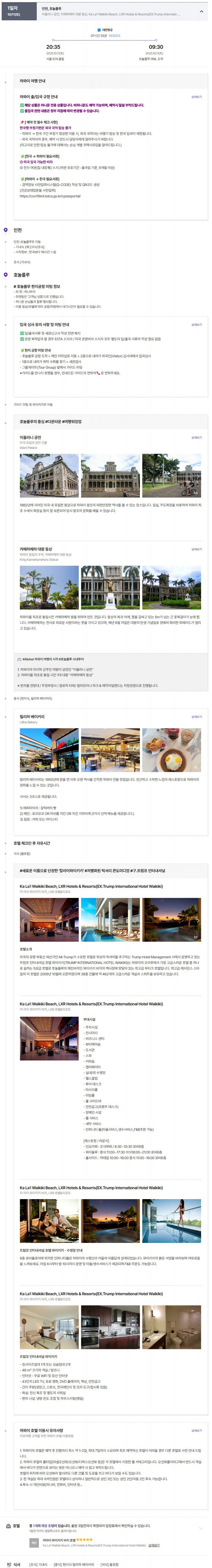The image size is (212, 1568).
Task: Open the first 카메하메하 statue photo
Action: (x=49, y=587)
